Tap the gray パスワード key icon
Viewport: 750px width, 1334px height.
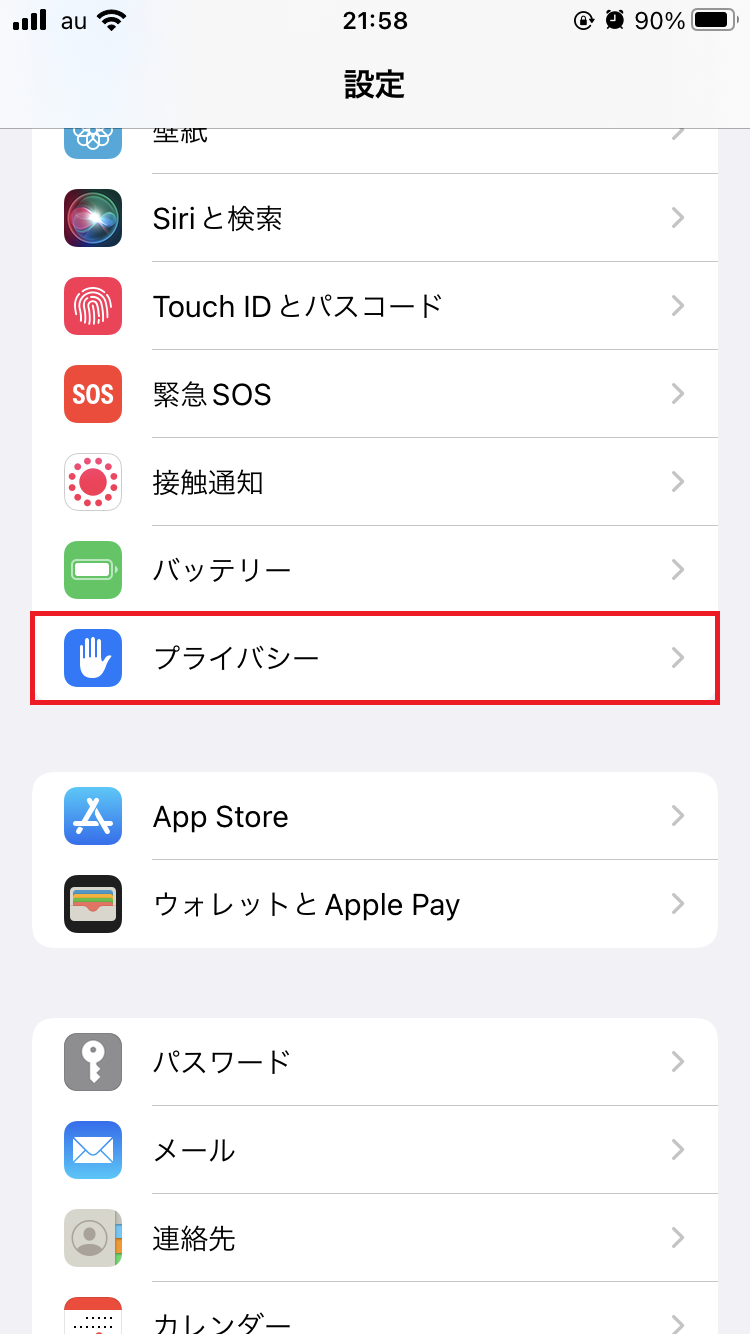click(92, 1061)
